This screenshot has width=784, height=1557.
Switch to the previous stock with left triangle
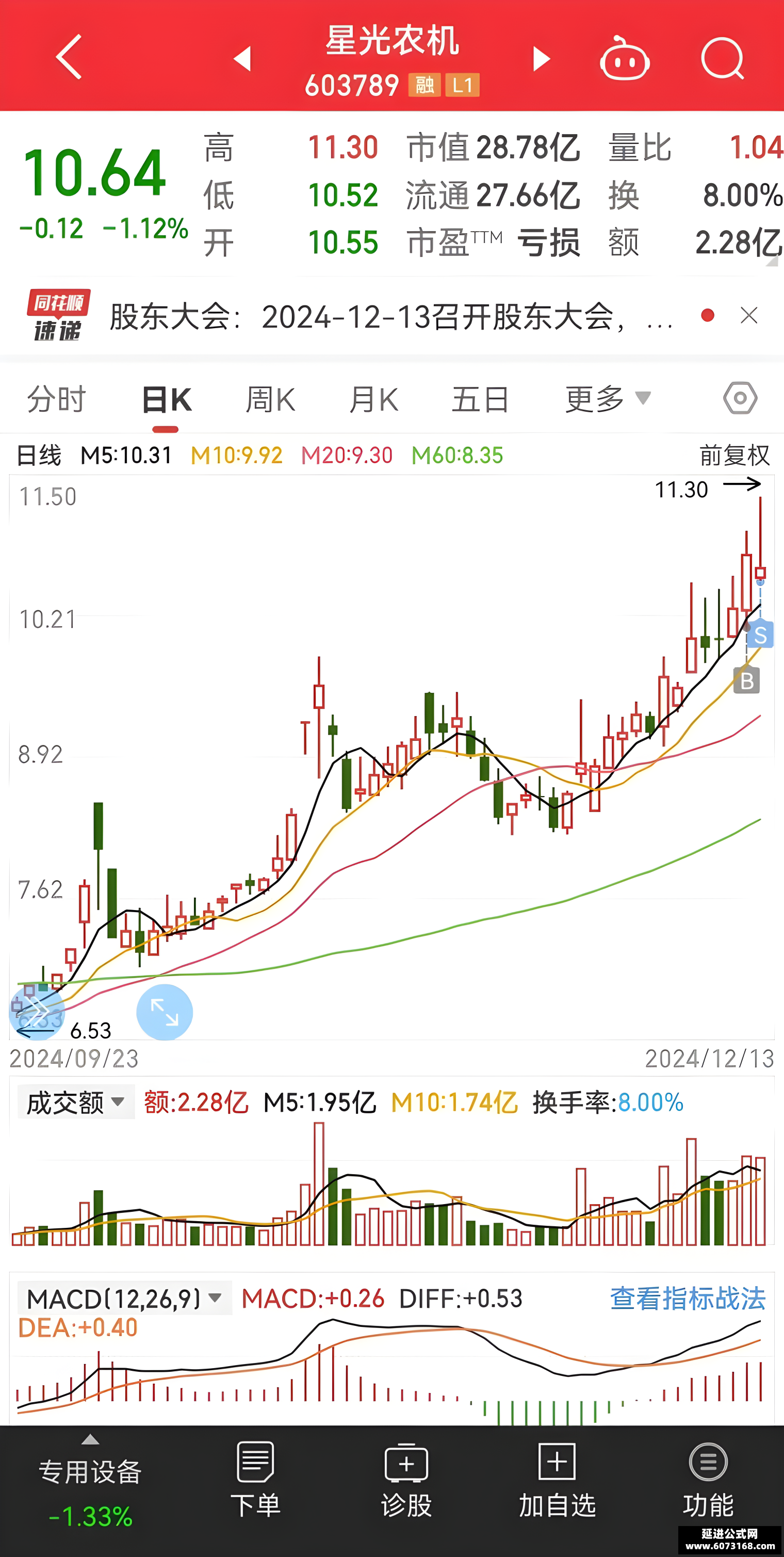pyautogui.click(x=242, y=59)
